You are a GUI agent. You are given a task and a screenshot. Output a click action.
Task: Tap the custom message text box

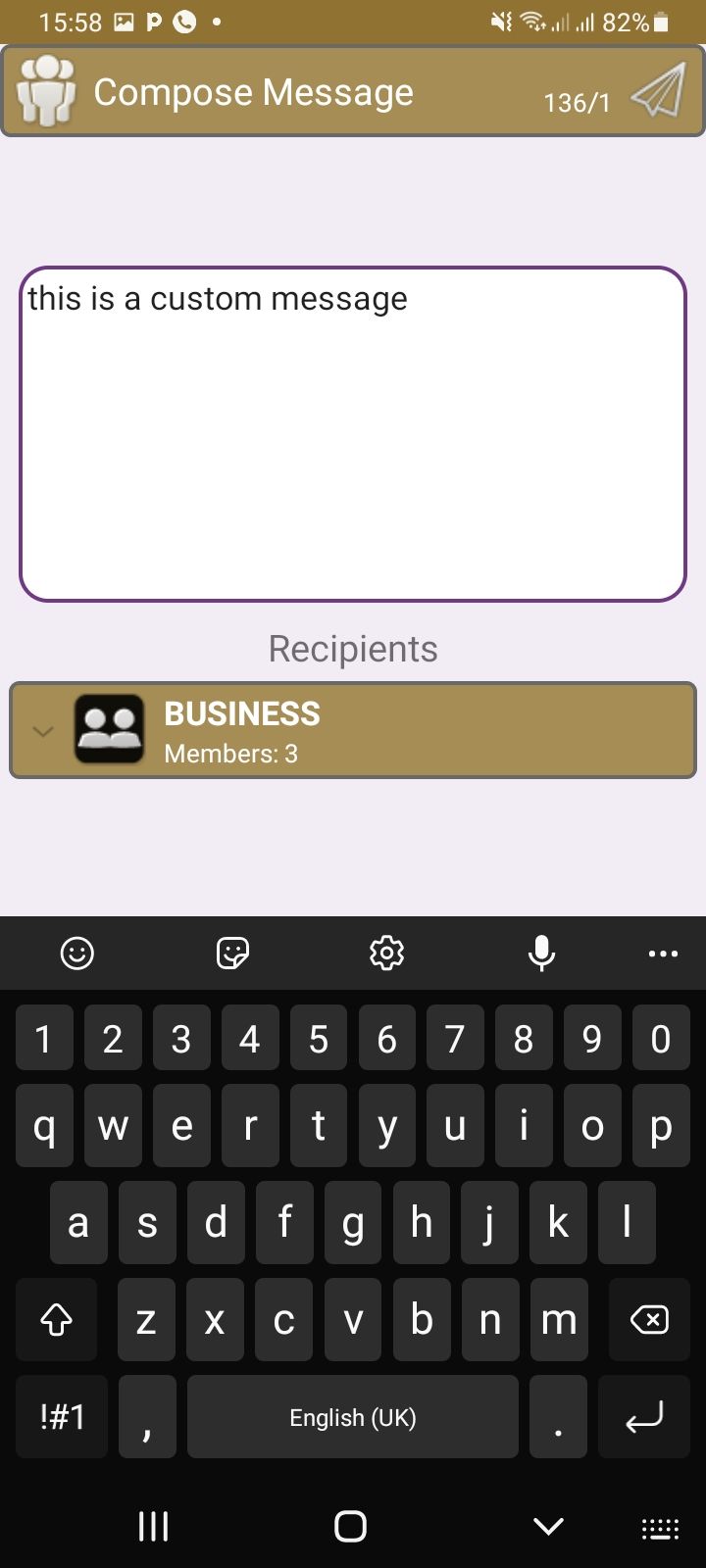[x=353, y=433]
